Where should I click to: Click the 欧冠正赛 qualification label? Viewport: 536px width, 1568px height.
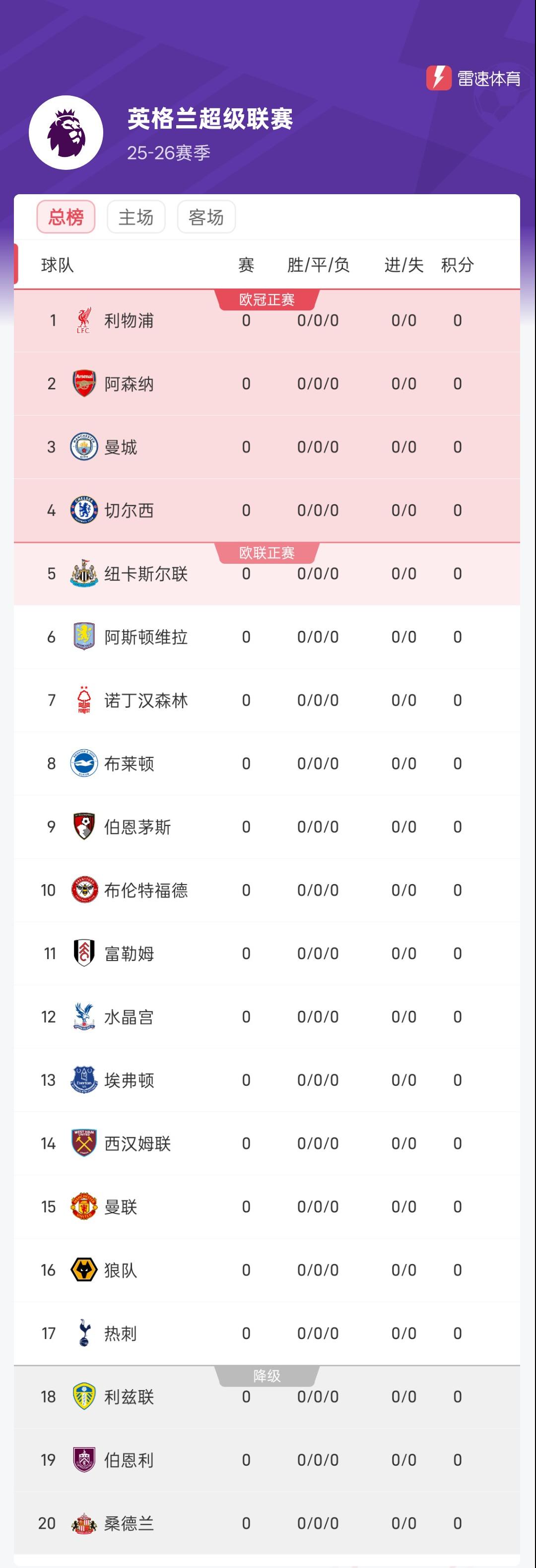(268, 299)
